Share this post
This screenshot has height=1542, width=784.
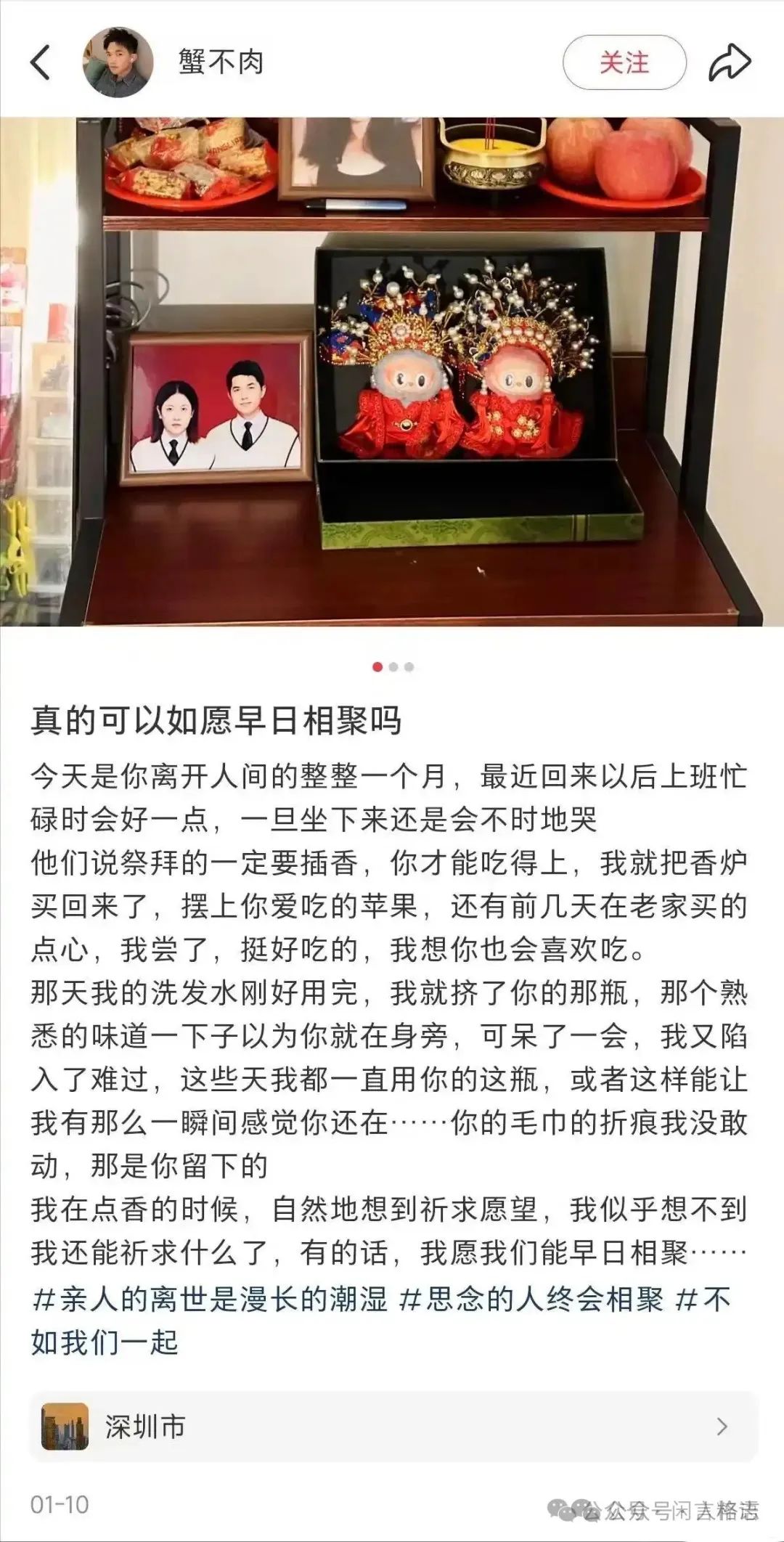[729, 62]
